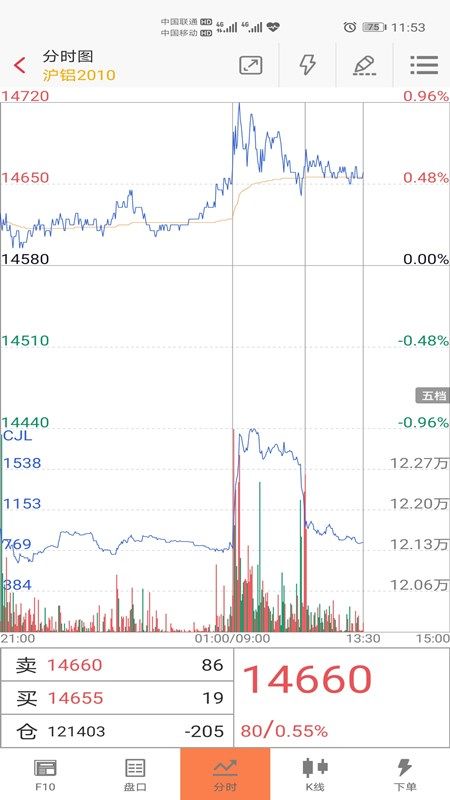Tap the sell price 14660 row
Viewport: 450px width, 800px height.
(x=117, y=665)
